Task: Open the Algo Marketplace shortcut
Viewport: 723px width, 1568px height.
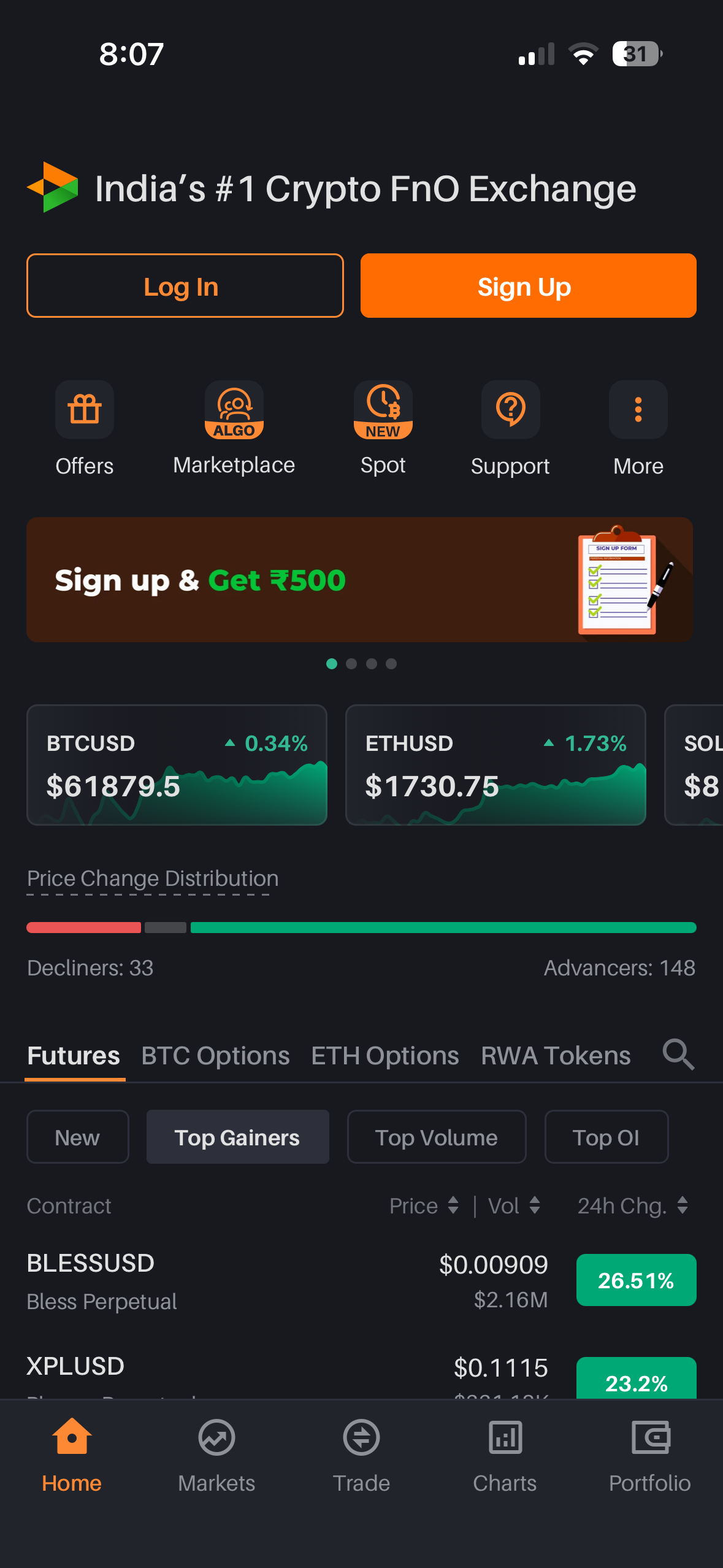Action: pos(234,410)
